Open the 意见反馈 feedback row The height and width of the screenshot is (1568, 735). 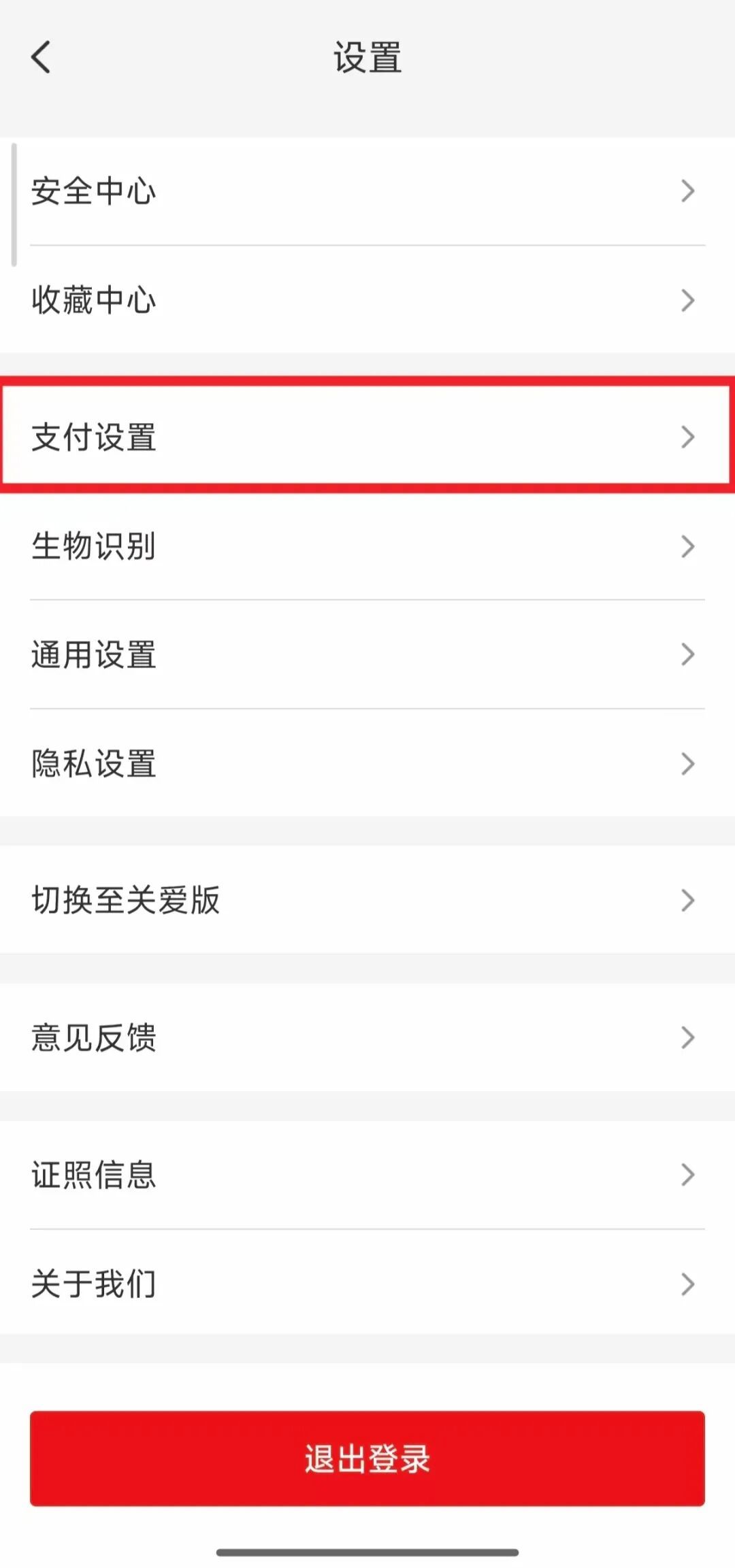(367, 1037)
